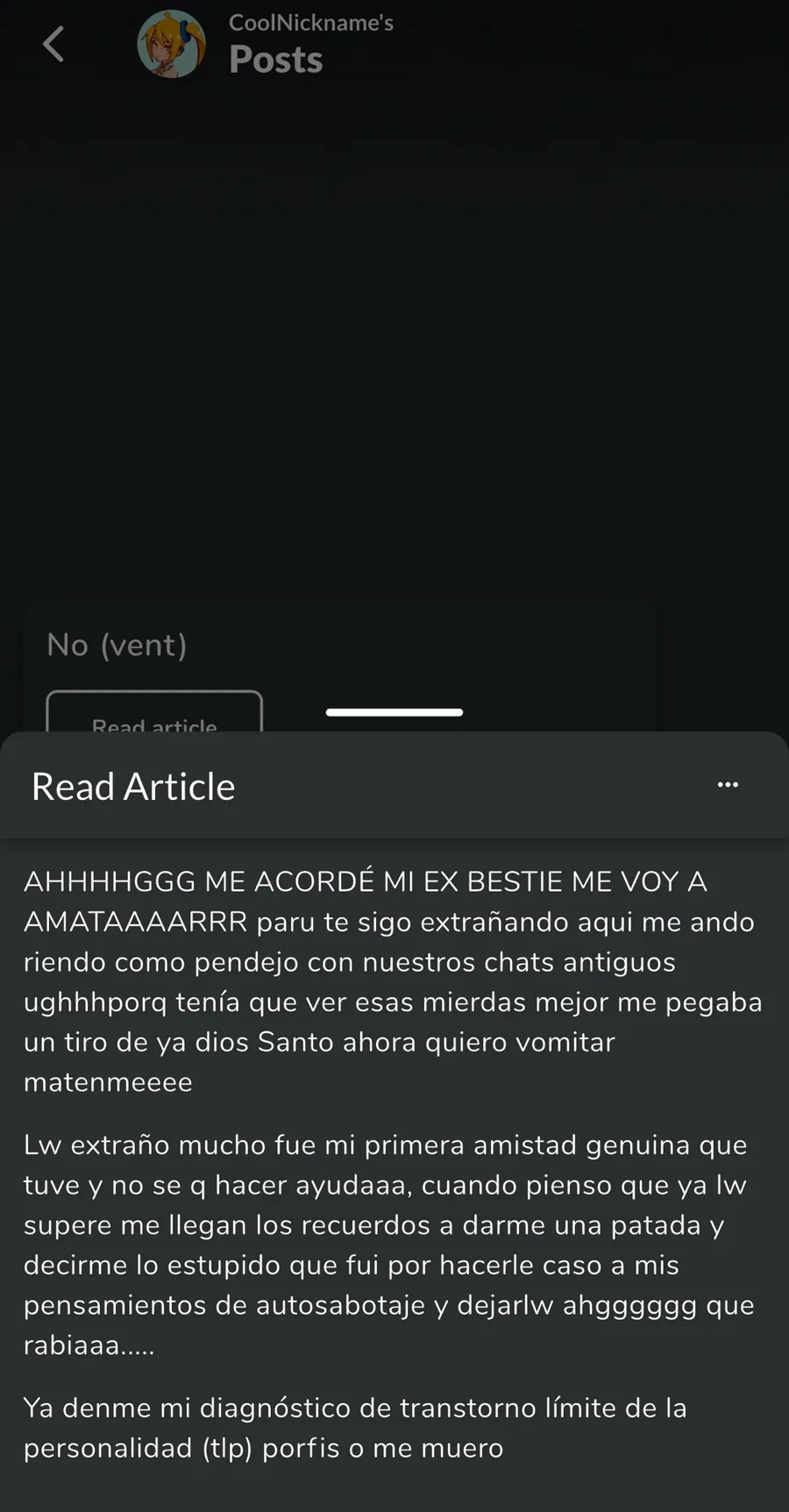Open CoolNickname's profile avatar
This screenshot has height=1512, width=789.
(x=171, y=45)
